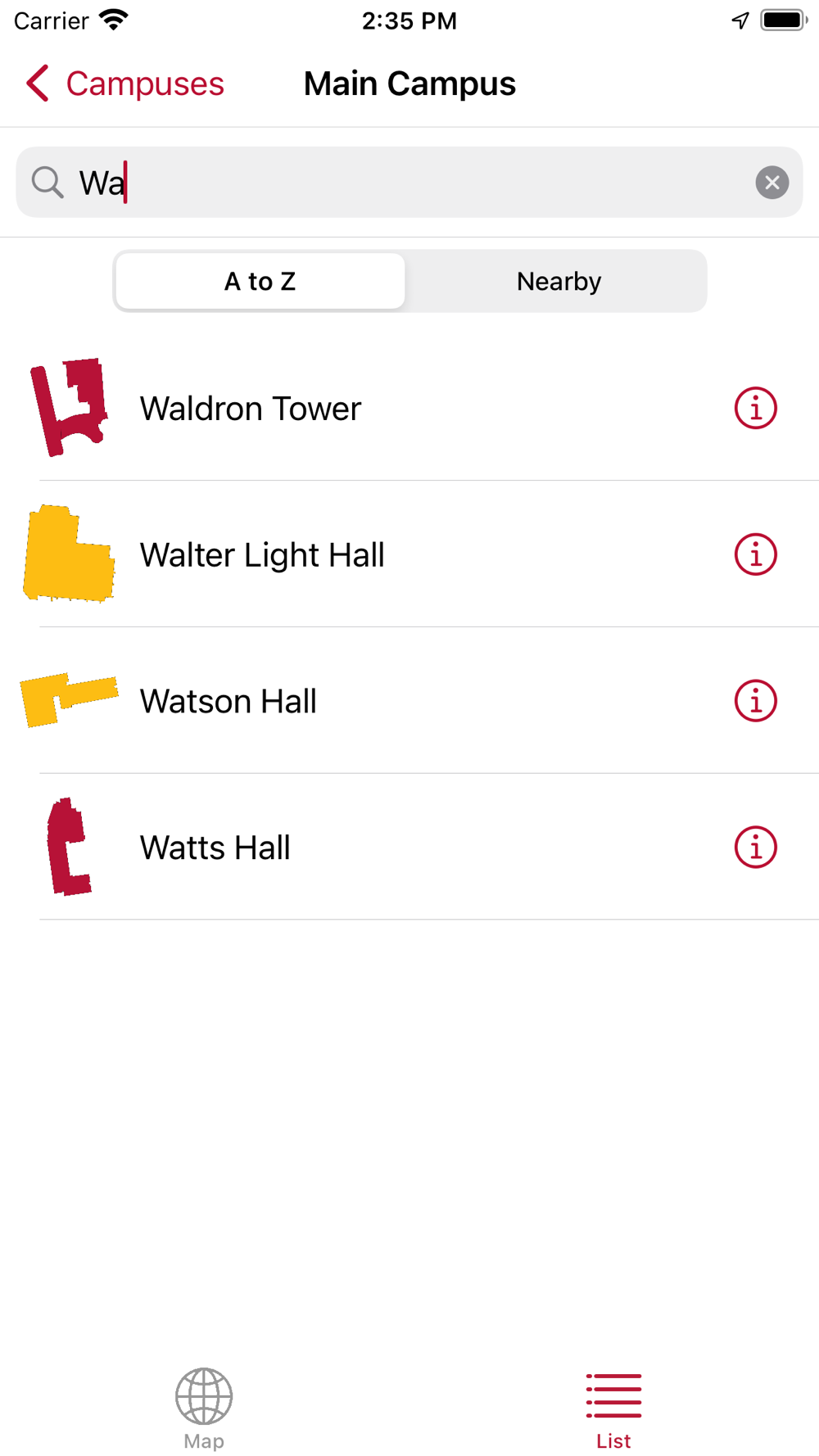Open Waldron Tower in the list
Image resolution: width=819 pixels, height=1456 pixels.
(251, 409)
